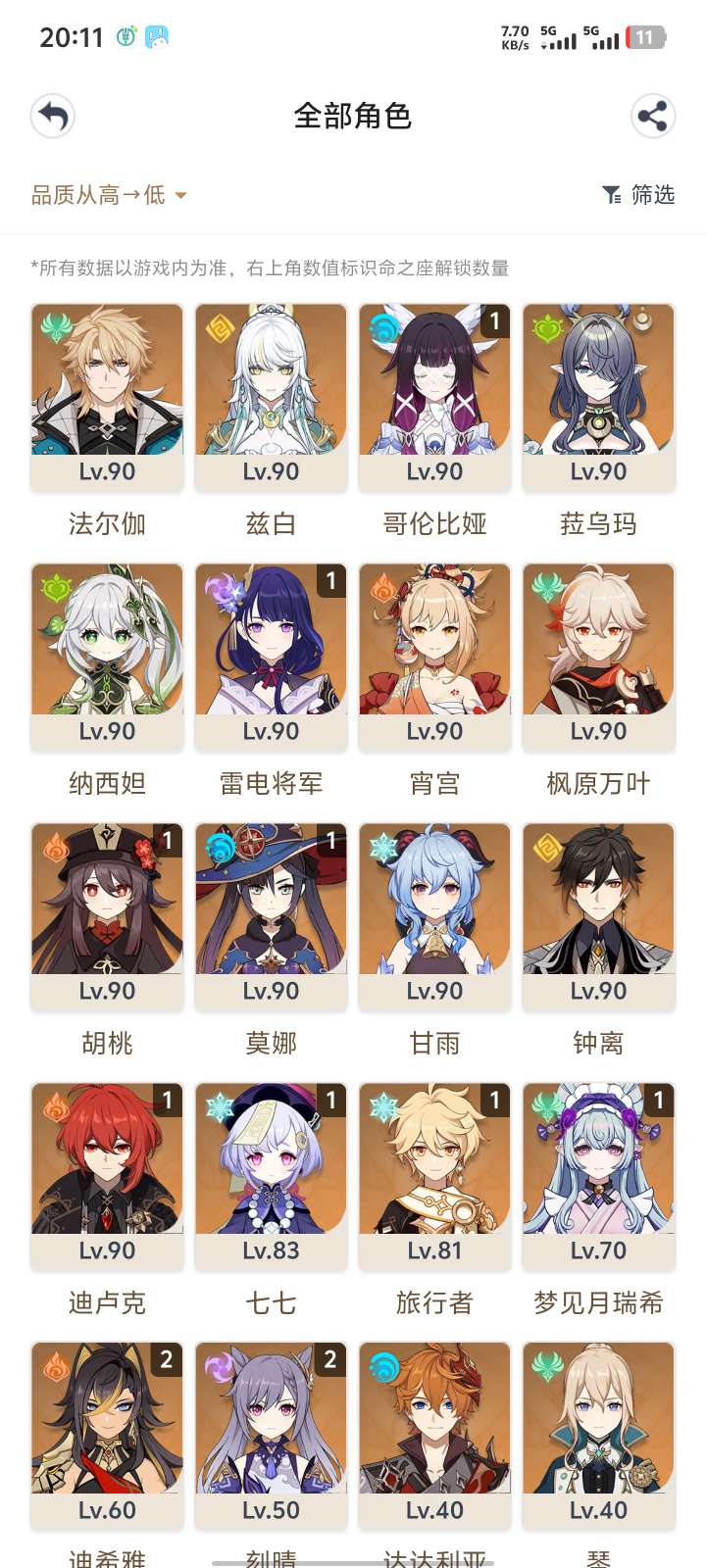Image resolution: width=706 pixels, height=1568 pixels.
Task: View the 旅行者 character card
Action: point(434,1176)
